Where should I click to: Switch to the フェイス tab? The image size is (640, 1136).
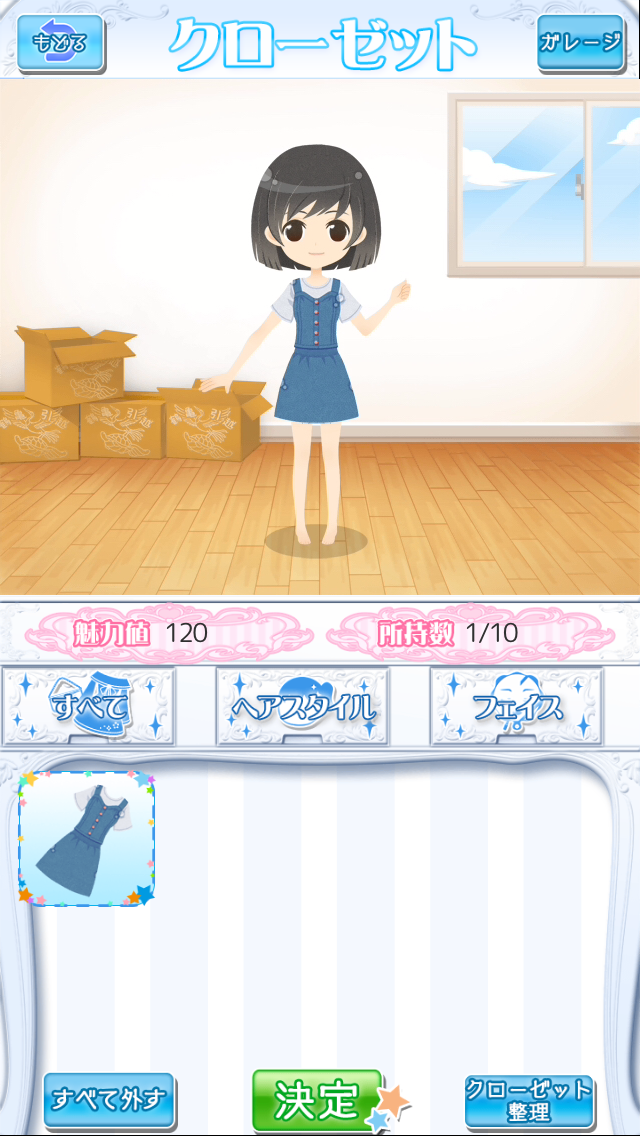516,706
